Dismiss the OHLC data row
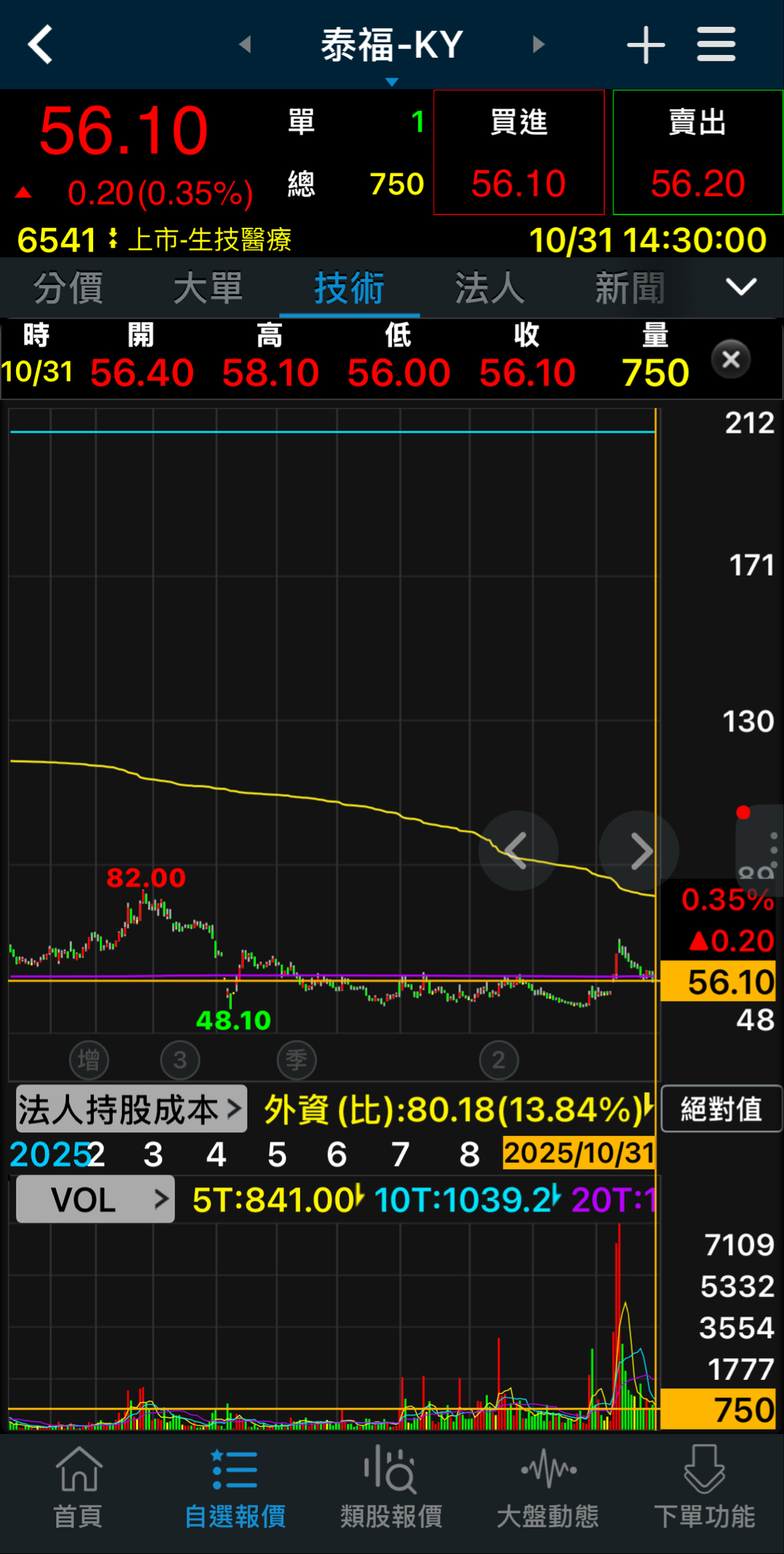The width and height of the screenshot is (784, 1554). tap(731, 360)
